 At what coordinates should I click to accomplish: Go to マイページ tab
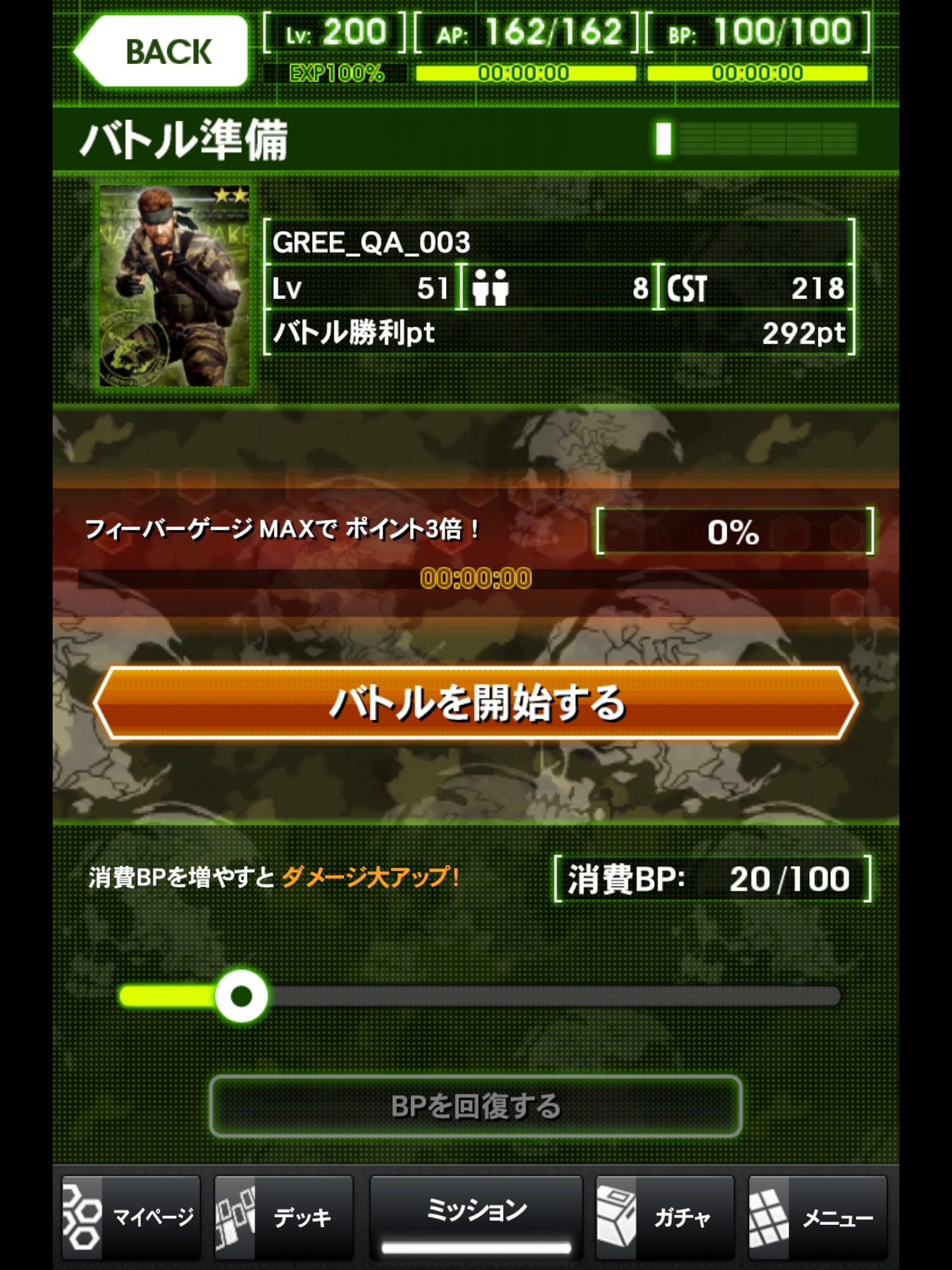click(x=131, y=1217)
